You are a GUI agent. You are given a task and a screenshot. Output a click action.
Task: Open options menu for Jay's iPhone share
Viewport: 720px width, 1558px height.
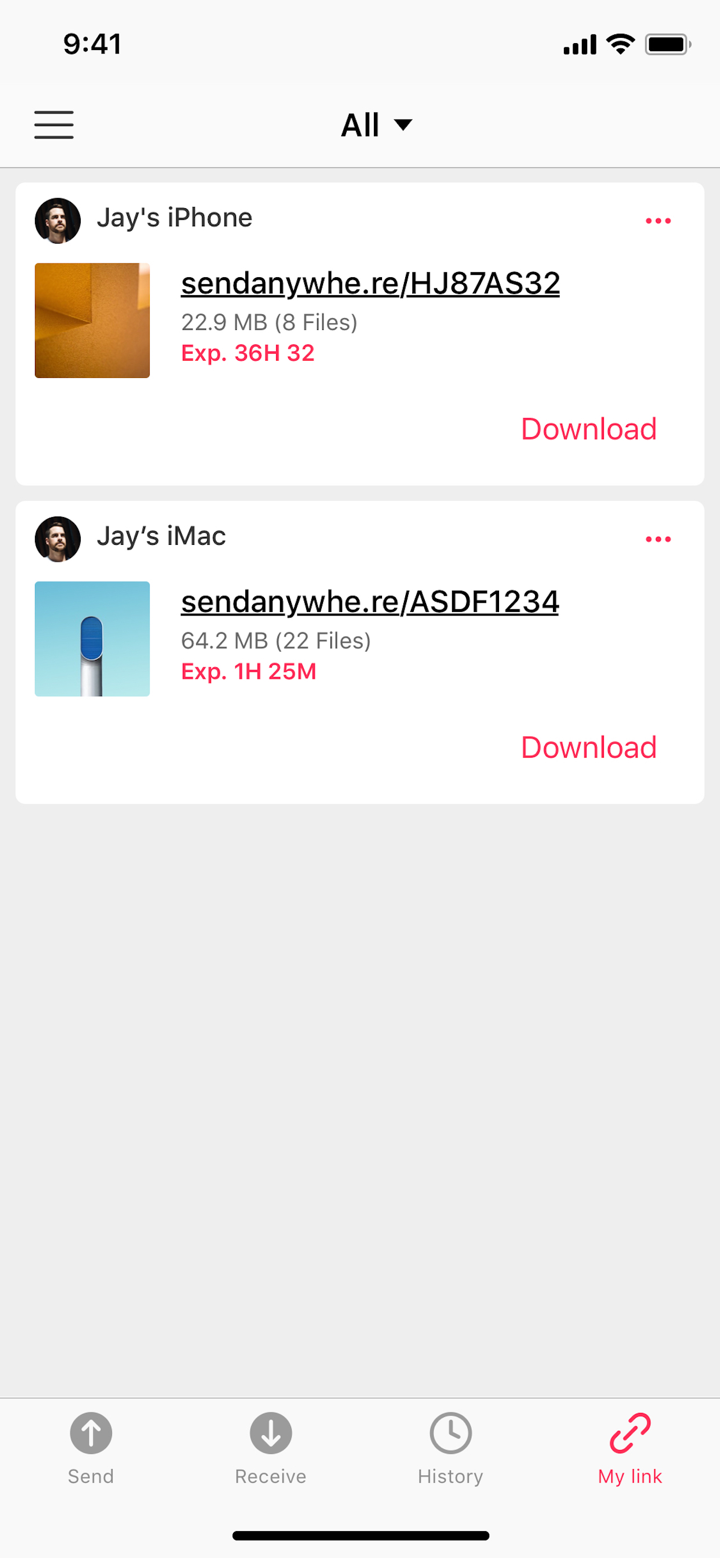pos(658,220)
